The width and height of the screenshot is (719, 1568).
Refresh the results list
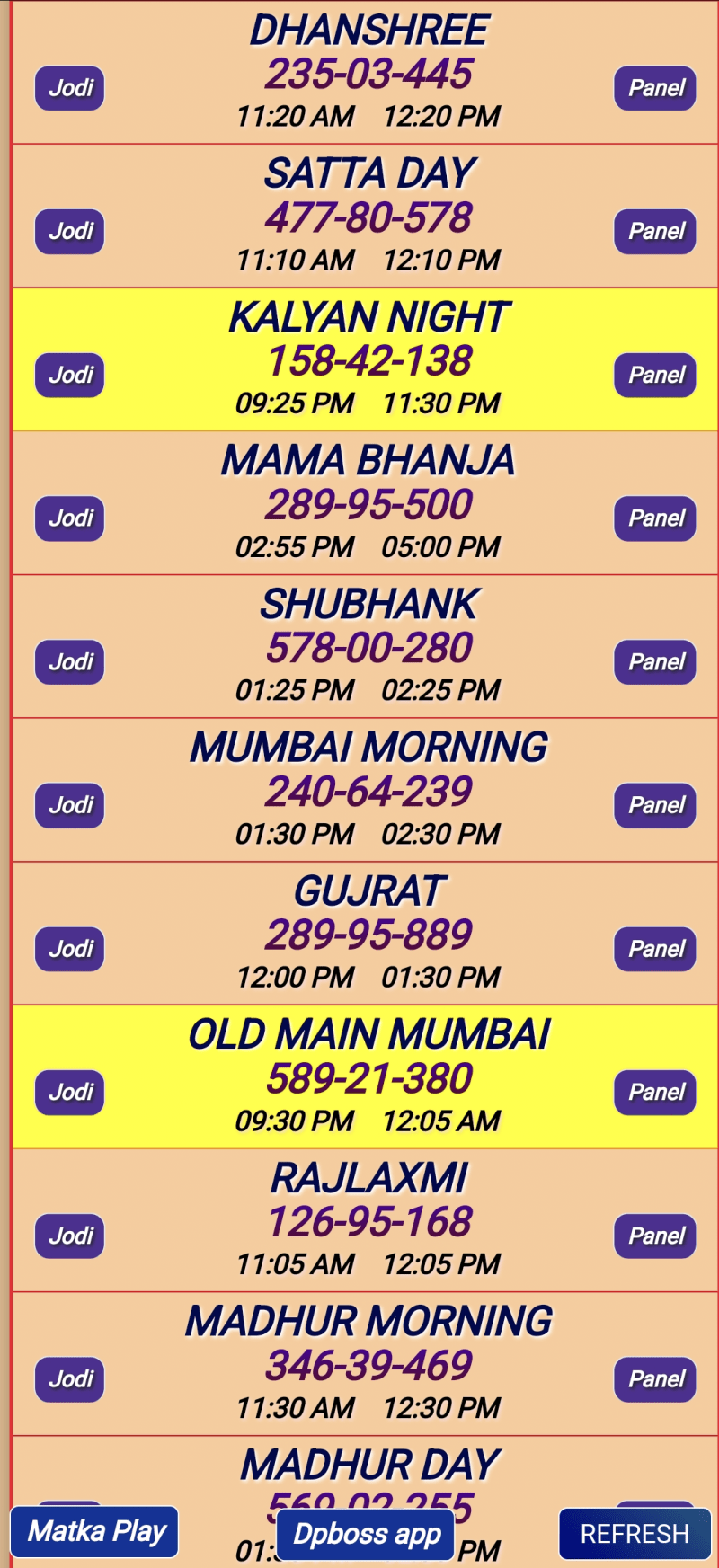point(635,1534)
